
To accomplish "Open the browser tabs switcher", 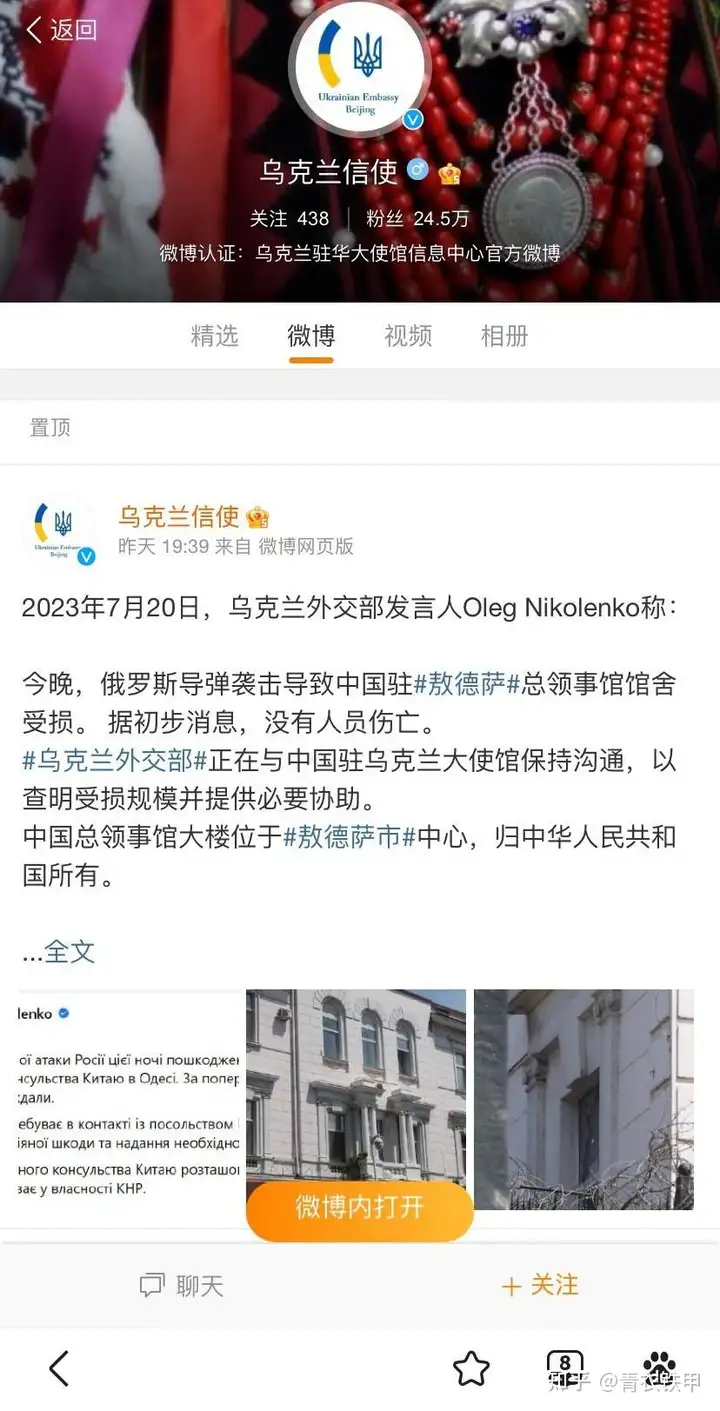I will pos(565,1367).
